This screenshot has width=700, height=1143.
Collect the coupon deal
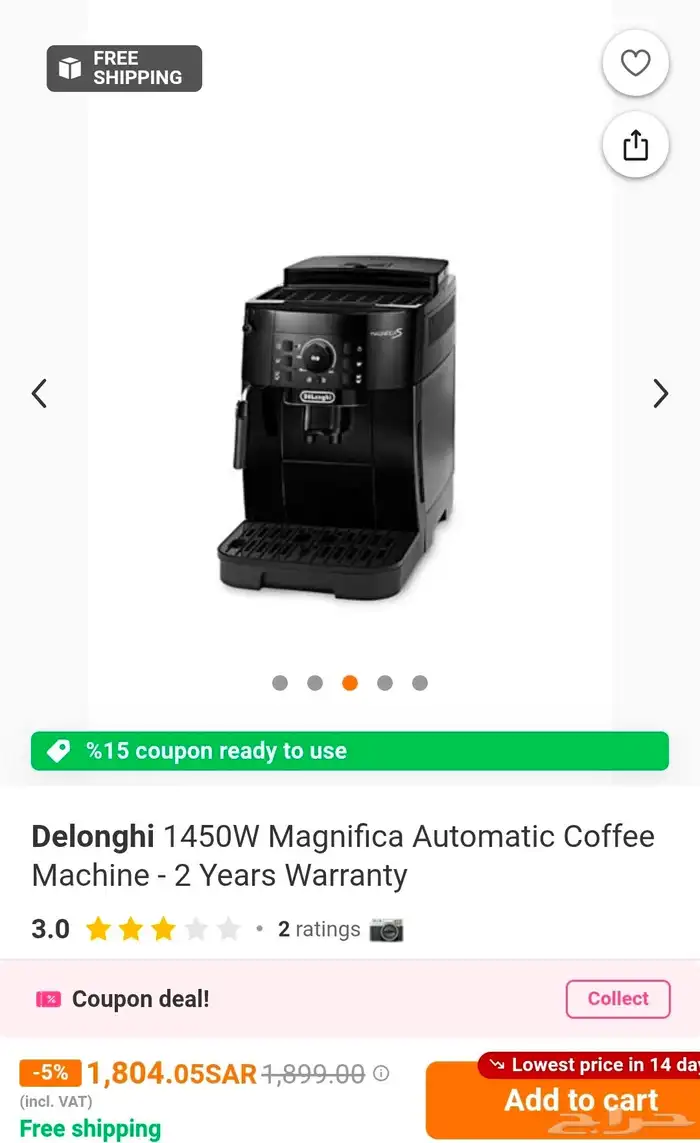617,998
